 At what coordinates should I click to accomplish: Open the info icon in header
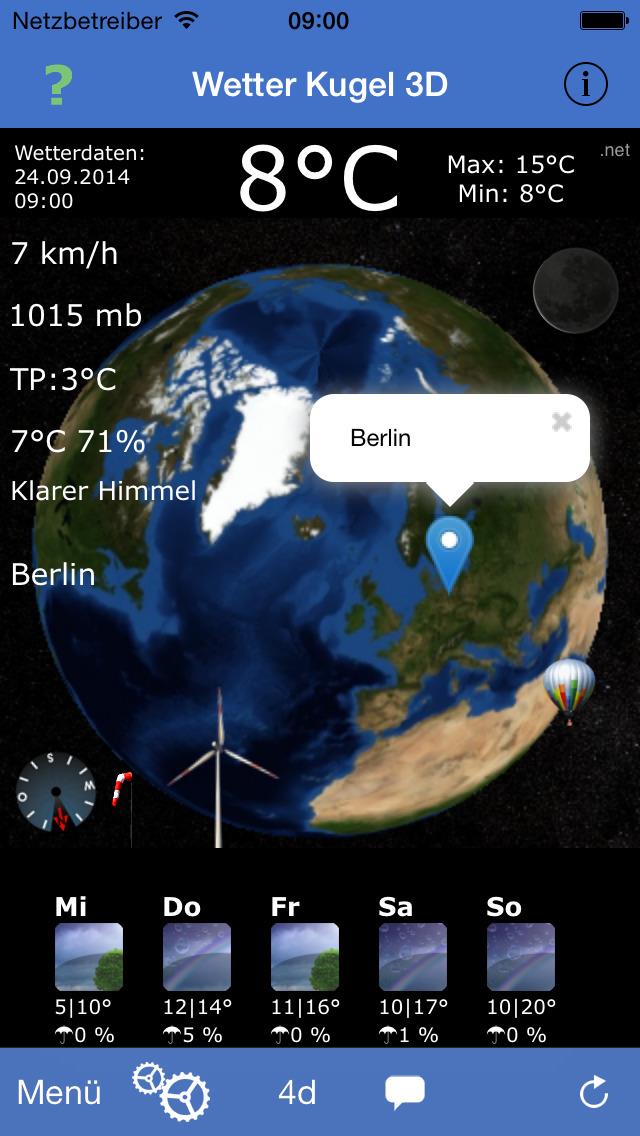585,85
